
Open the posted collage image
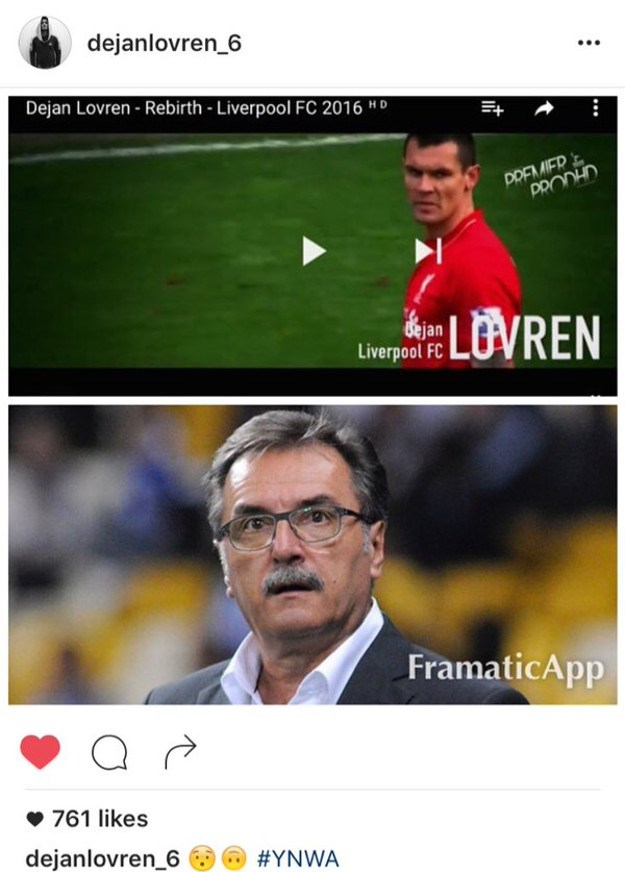[312, 400]
